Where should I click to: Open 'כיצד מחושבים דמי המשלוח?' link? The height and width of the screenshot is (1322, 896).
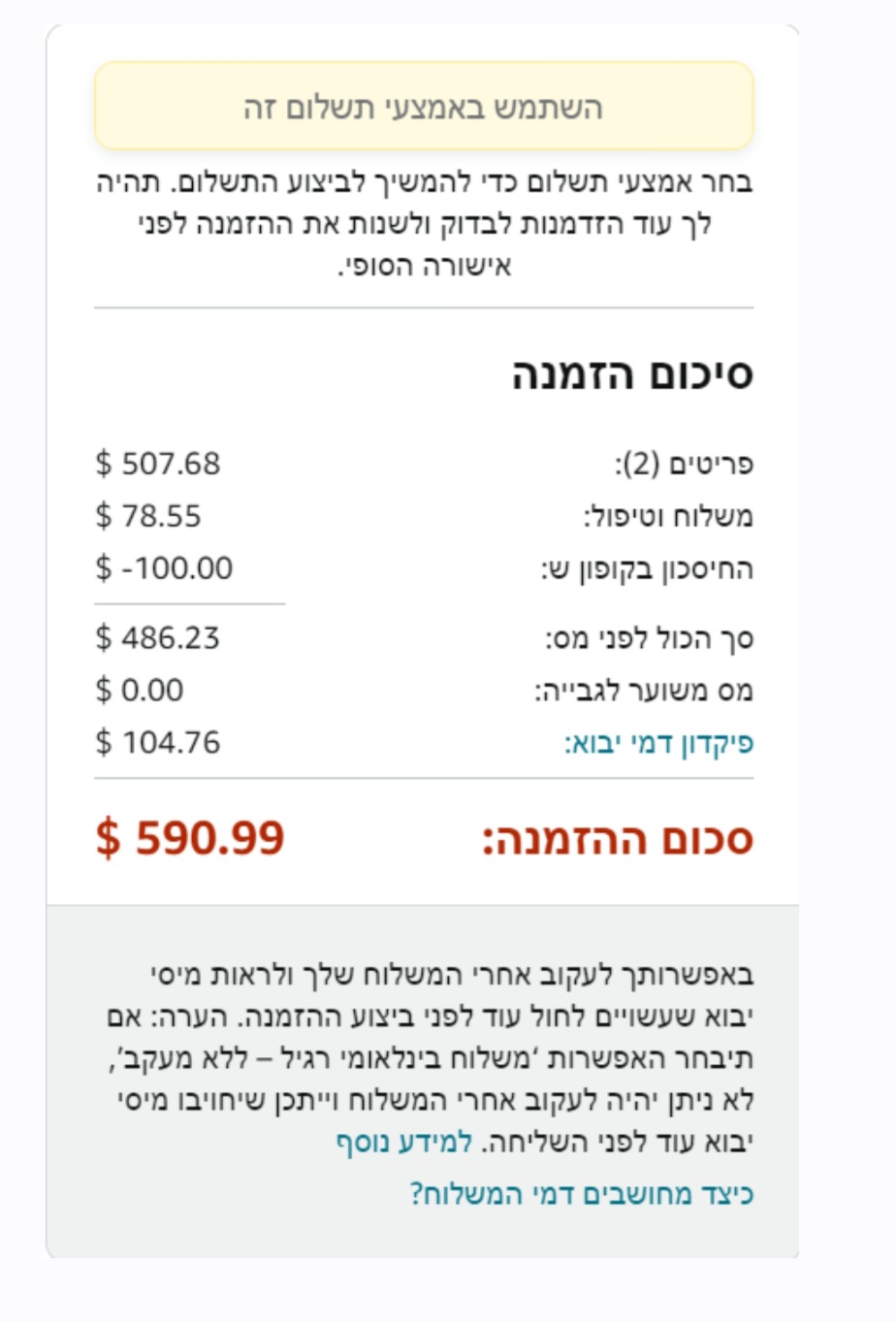(x=582, y=1193)
